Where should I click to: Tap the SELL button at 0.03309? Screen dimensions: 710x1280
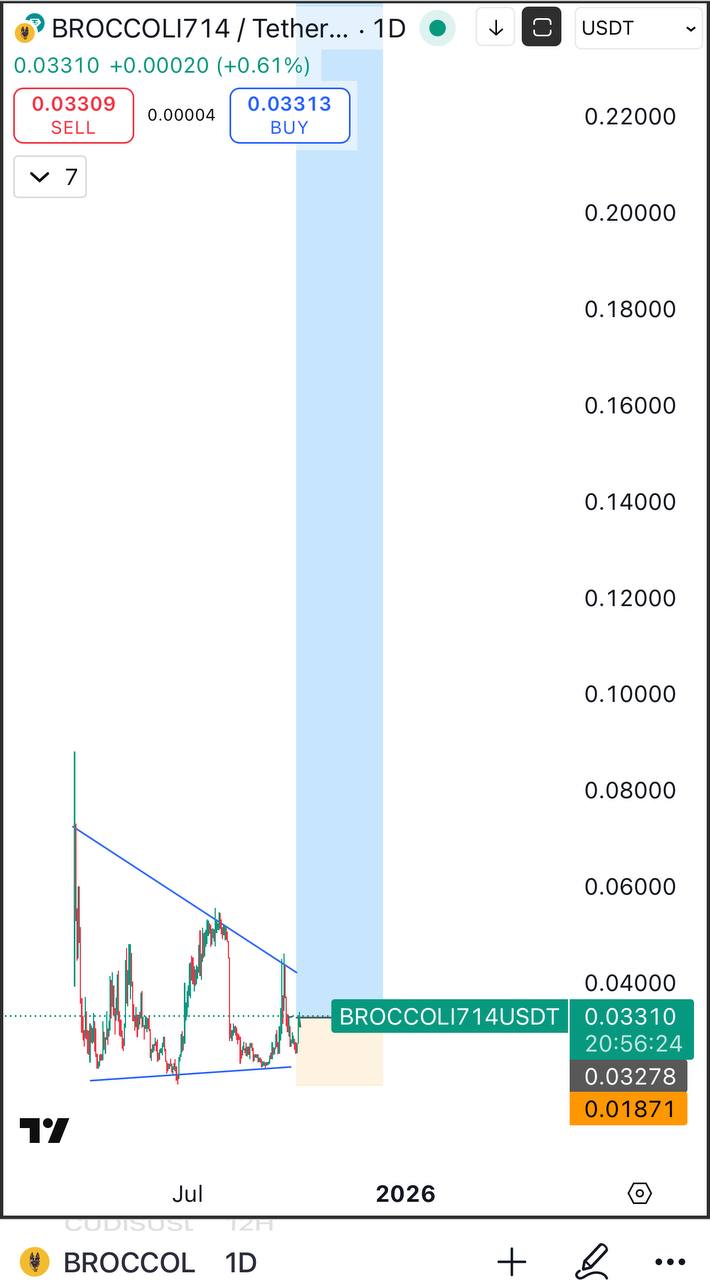(73, 115)
